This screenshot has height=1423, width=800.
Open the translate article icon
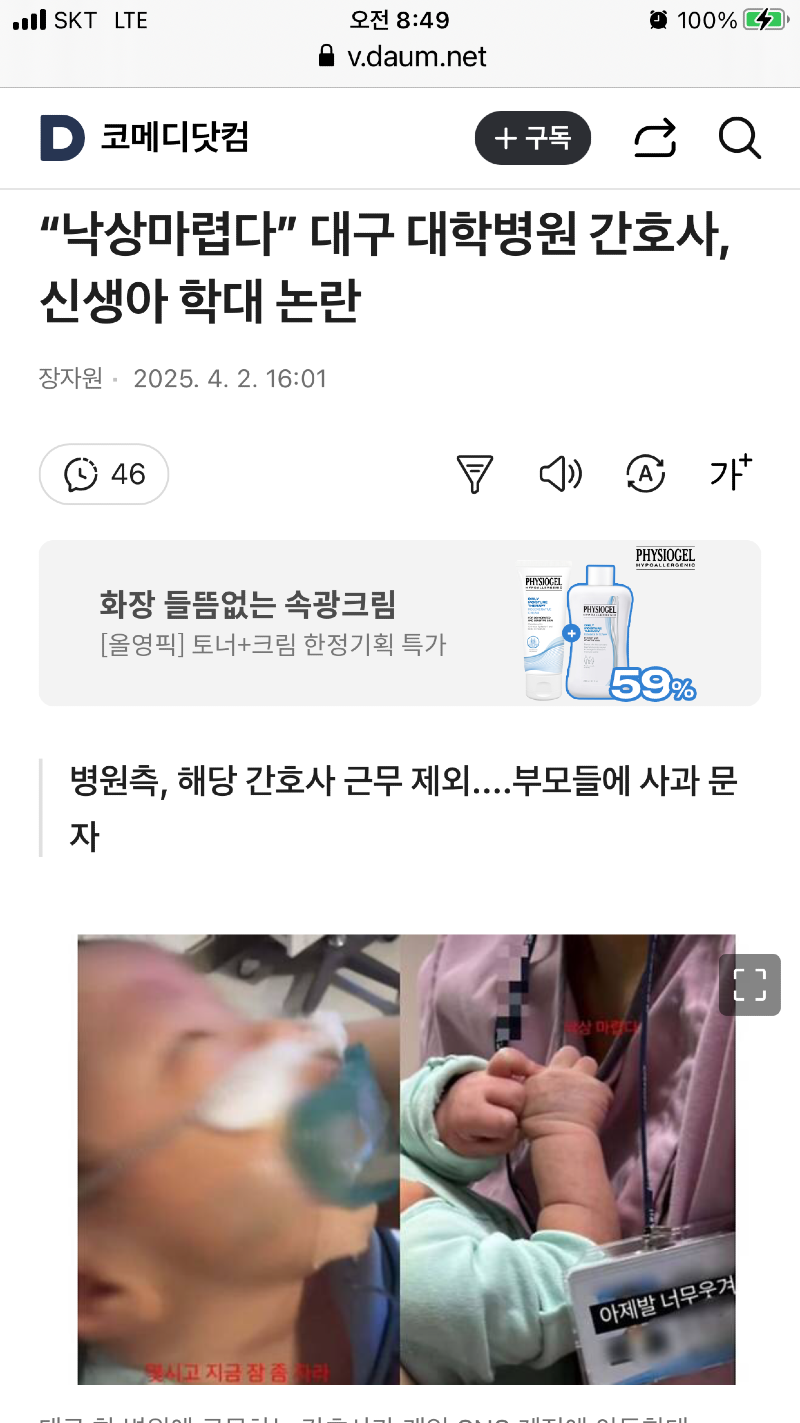tap(645, 474)
